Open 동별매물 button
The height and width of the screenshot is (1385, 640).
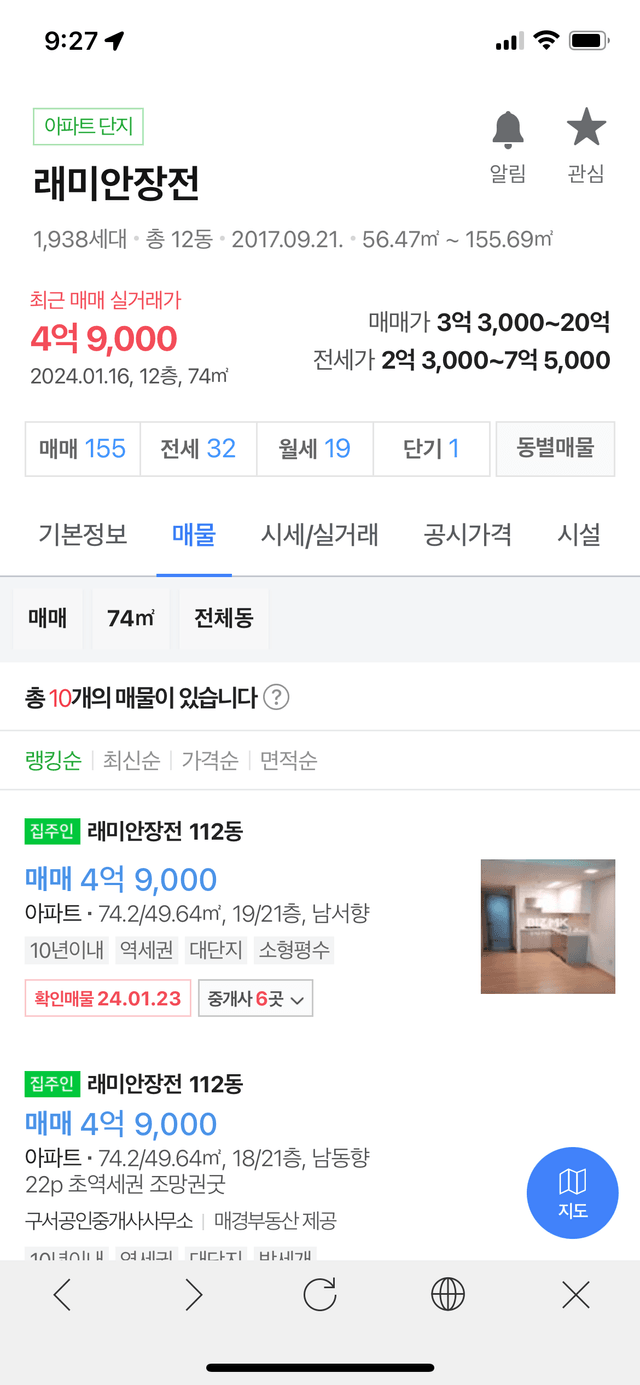(x=555, y=448)
